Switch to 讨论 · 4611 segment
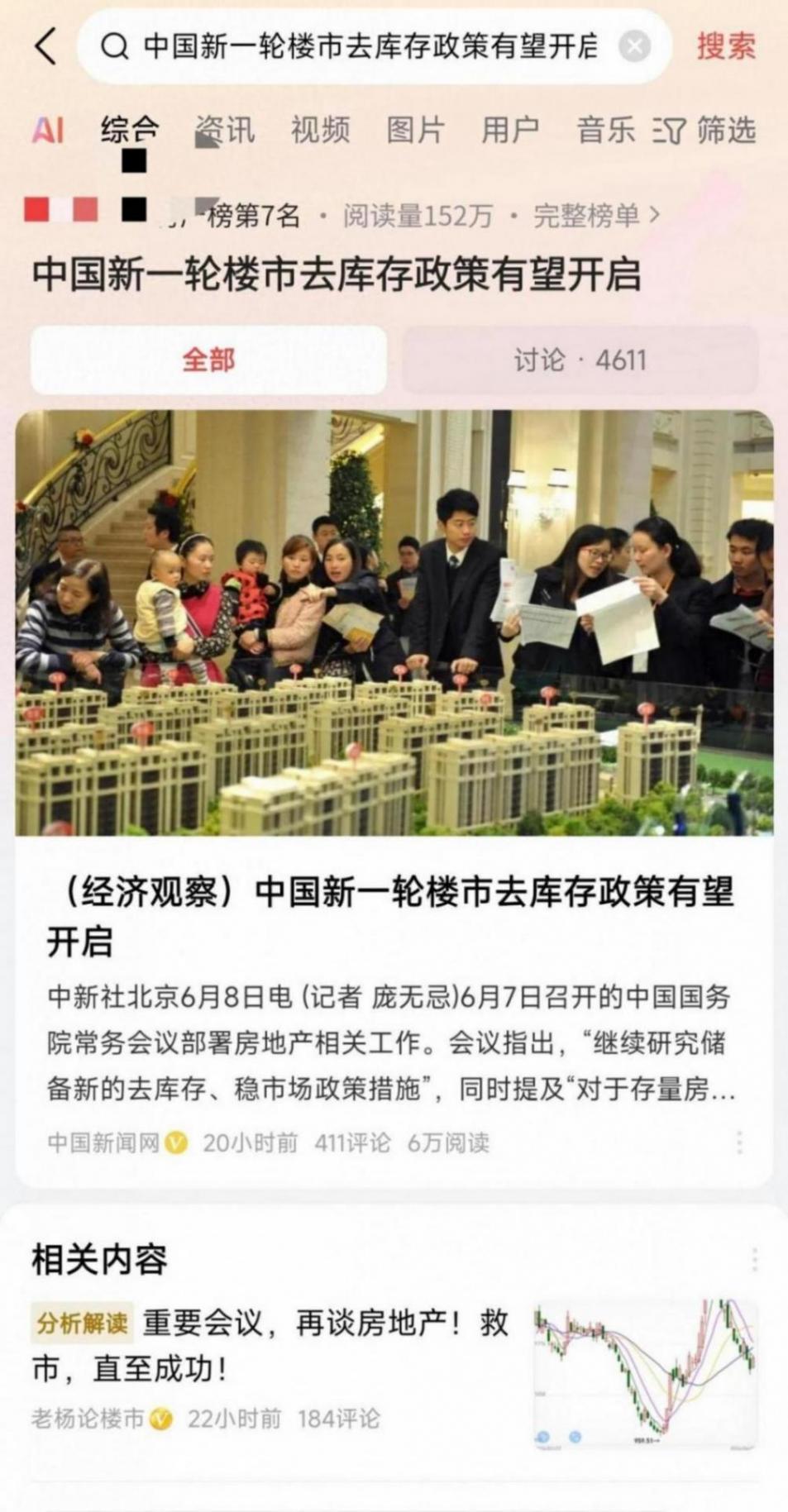Image resolution: width=788 pixels, height=1512 pixels. click(580, 360)
